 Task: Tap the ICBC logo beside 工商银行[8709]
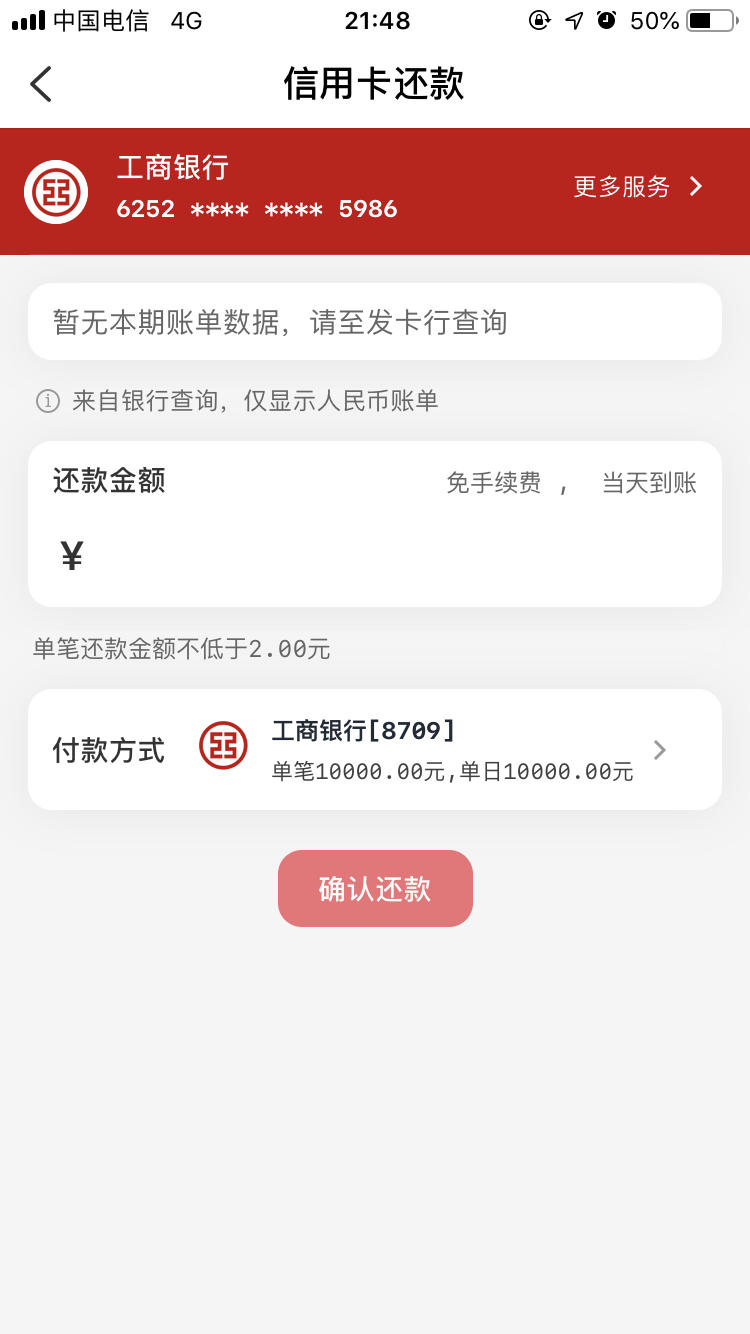[x=222, y=746]
